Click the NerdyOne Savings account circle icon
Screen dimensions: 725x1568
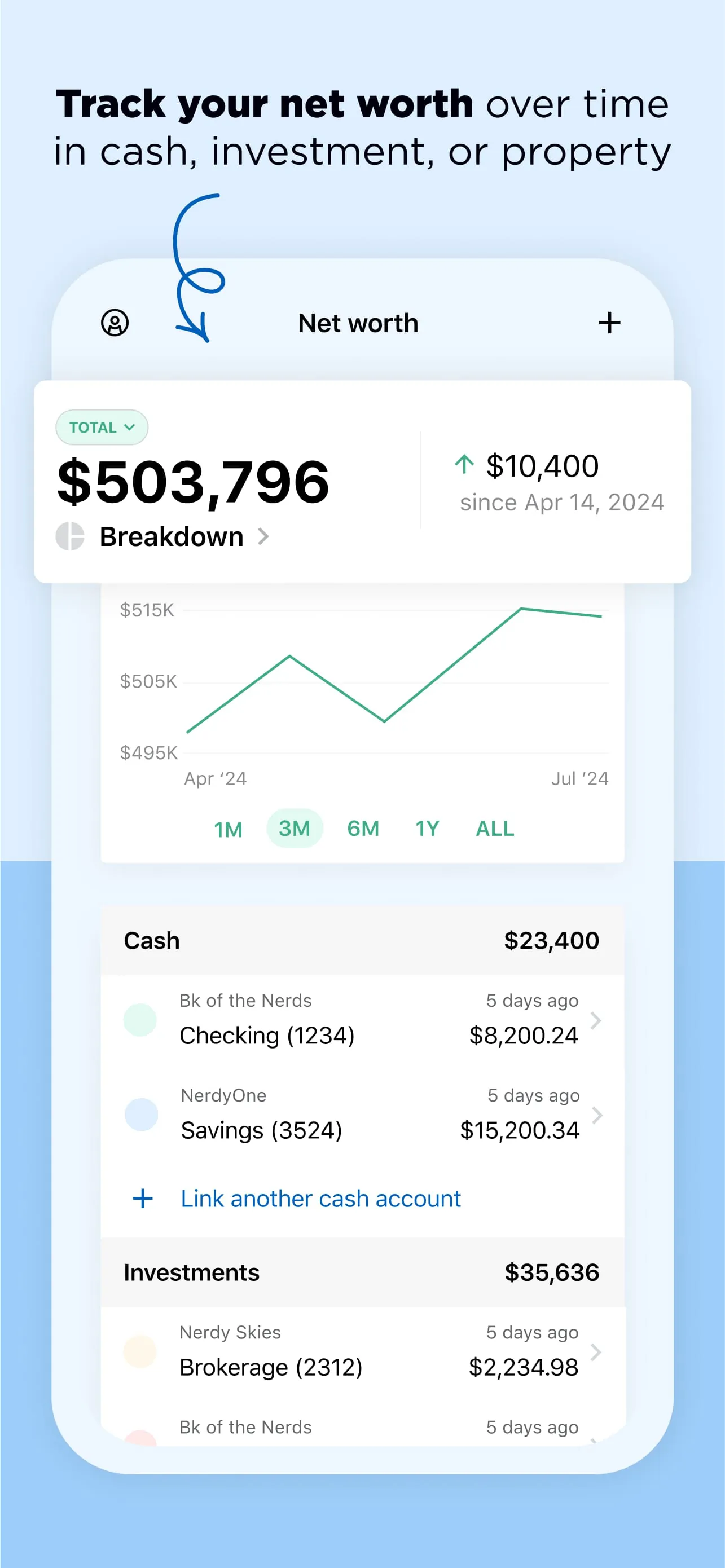coord(140,1115)
